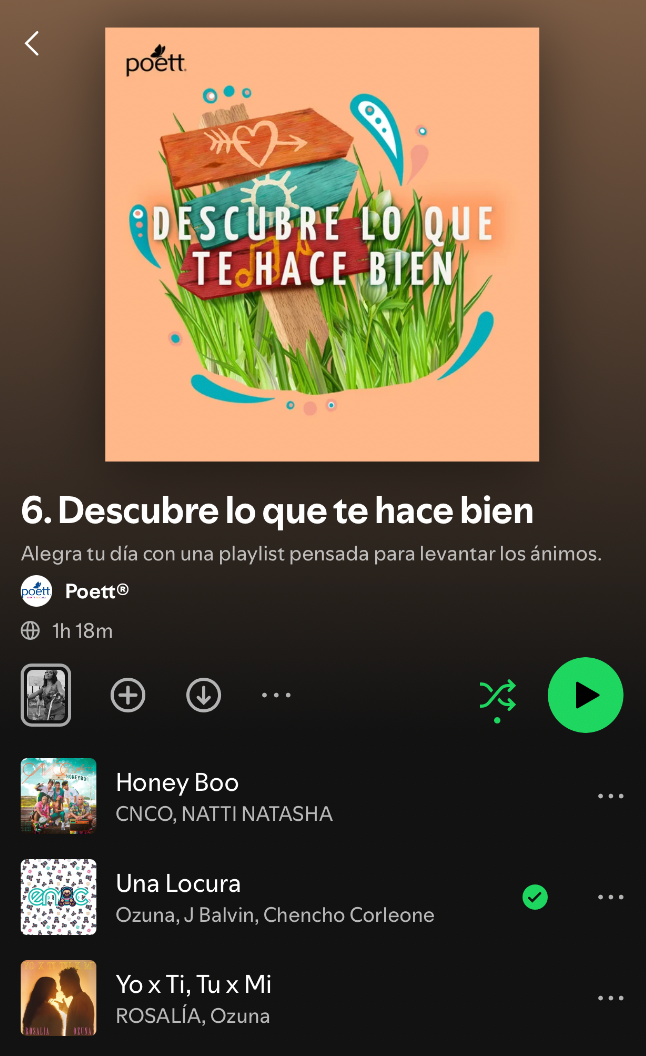The image size is (646, 1056).
Task: Download the playlist
Action: 204,695
